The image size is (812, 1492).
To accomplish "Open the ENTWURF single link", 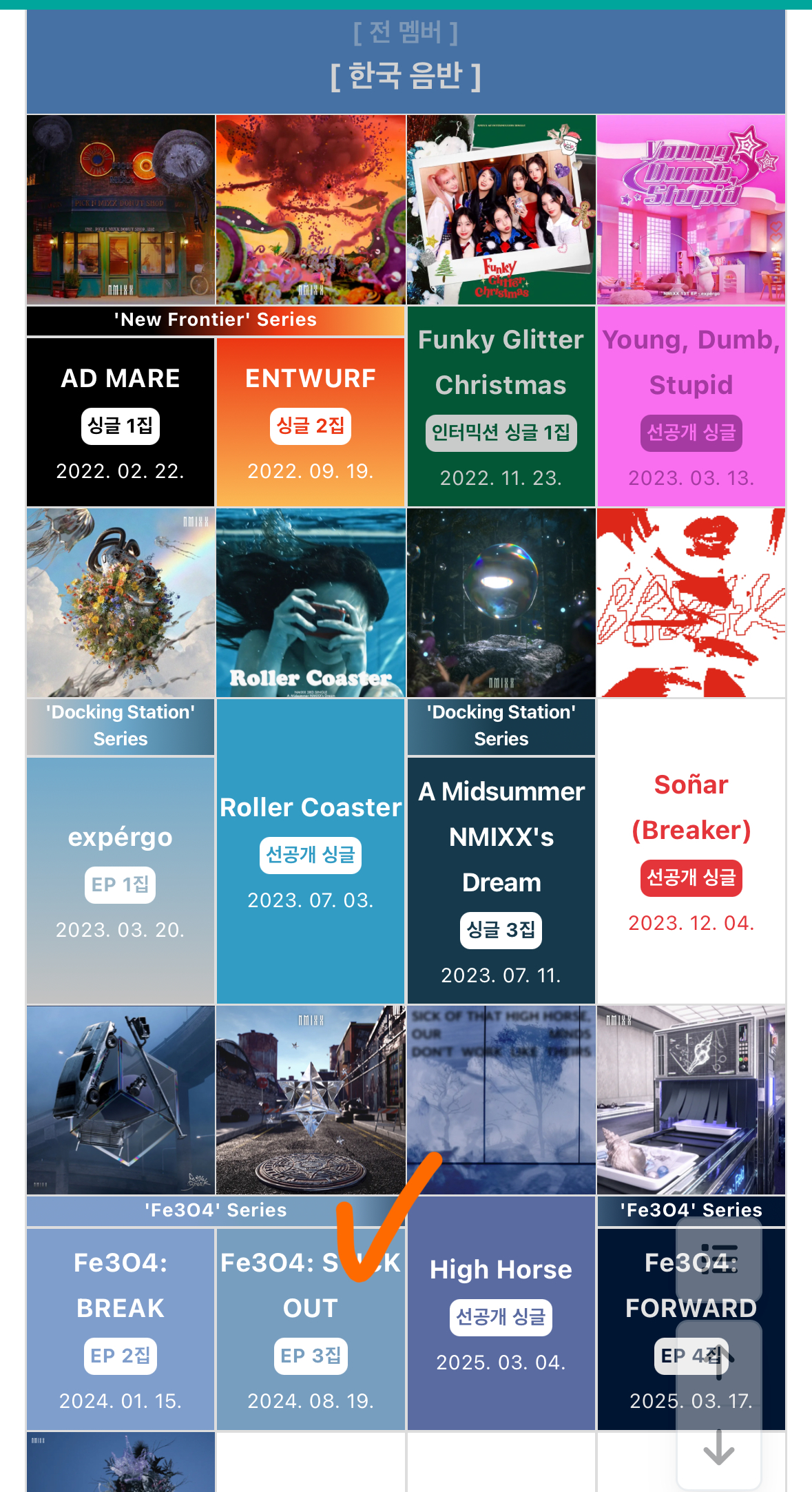I will [311, 379].
